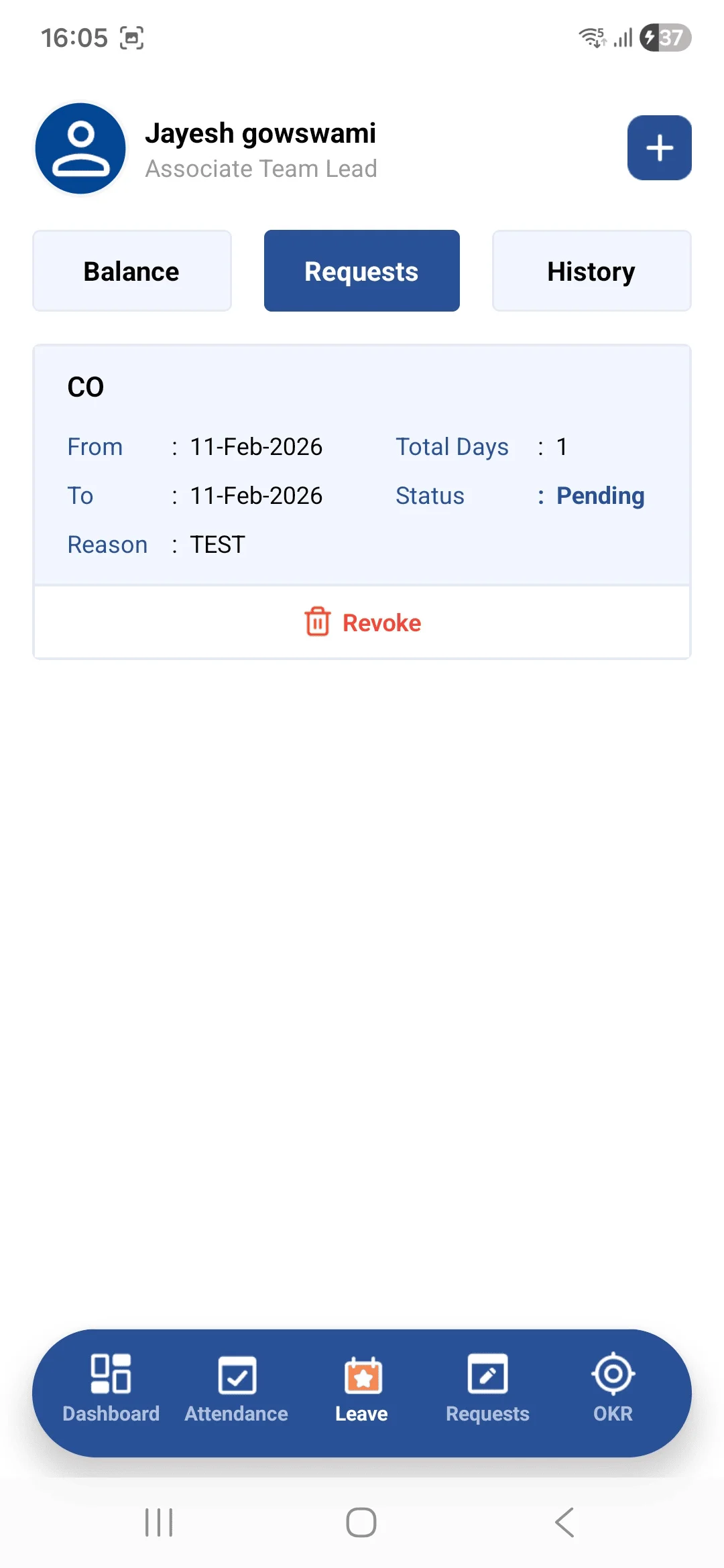Screen dimensions: 724x1568
Task: Switch to the Balance tab
Action: (x=132, y=271)
